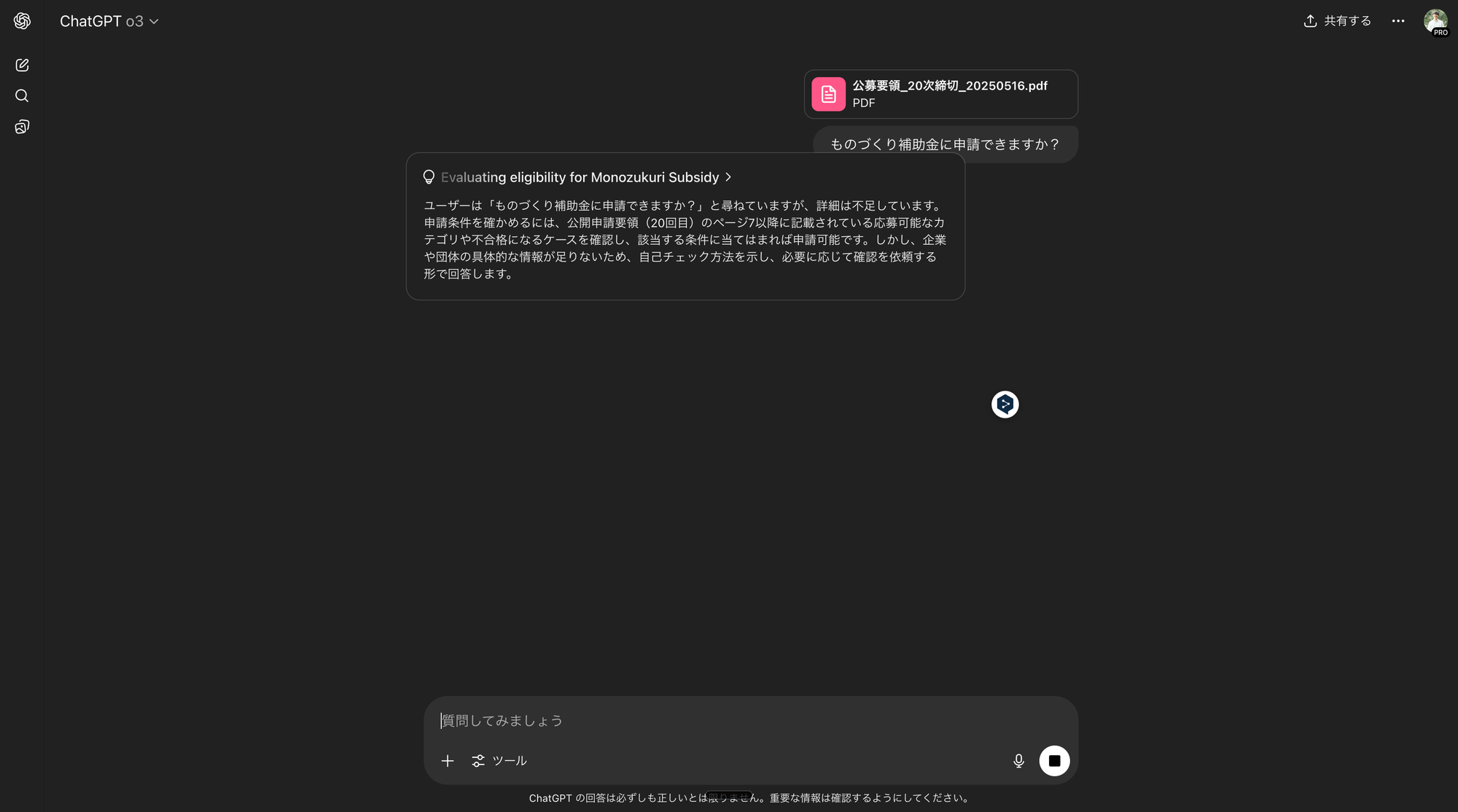Screen dimensions: 1458x812
Task: Open the three-dot overflow menu
Action: 1397,21
